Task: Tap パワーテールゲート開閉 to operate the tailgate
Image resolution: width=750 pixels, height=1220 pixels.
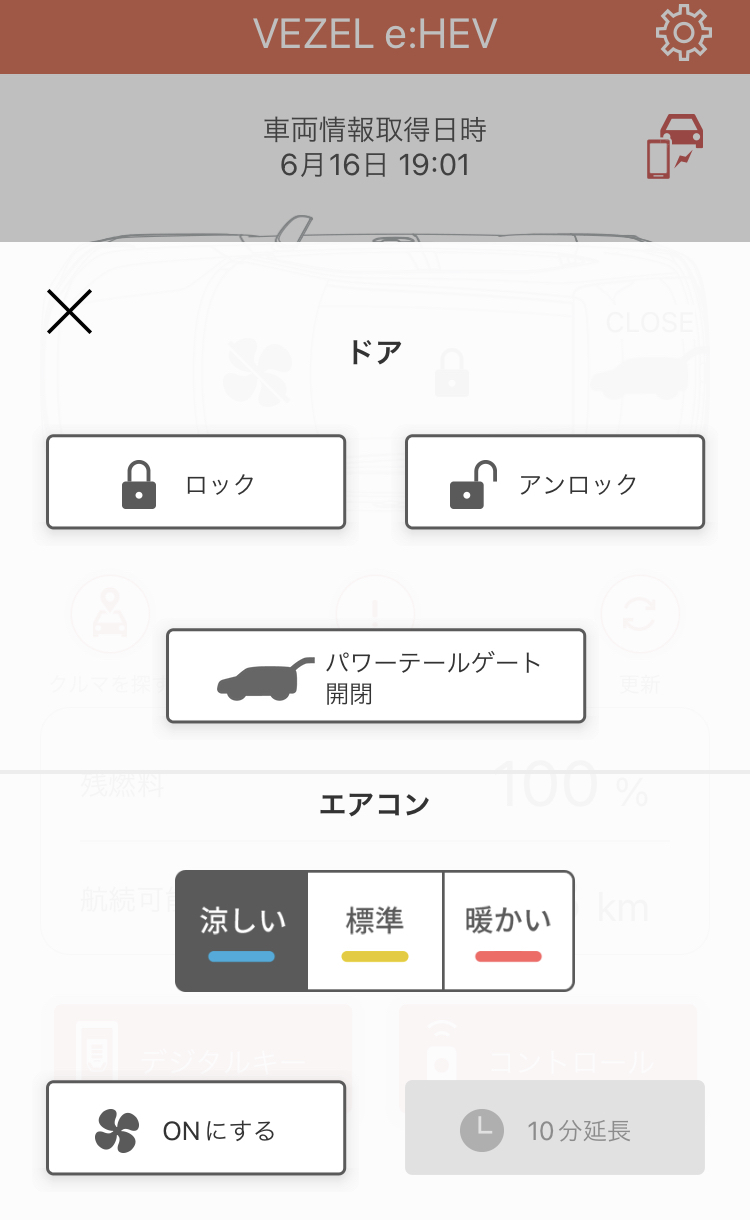Action: pyautogui.click(x=376, y=676)
